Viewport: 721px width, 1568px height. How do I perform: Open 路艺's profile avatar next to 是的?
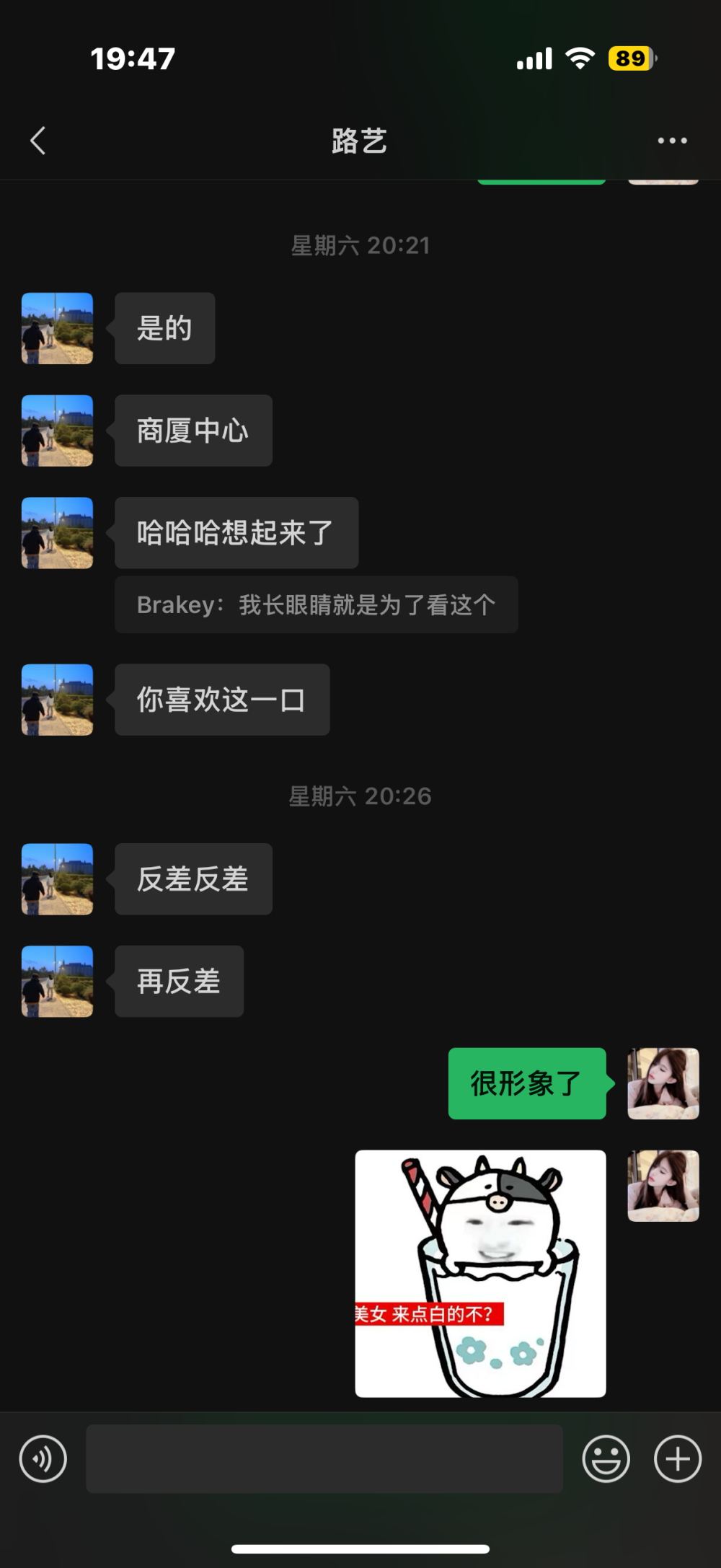(x=57, y=328)
